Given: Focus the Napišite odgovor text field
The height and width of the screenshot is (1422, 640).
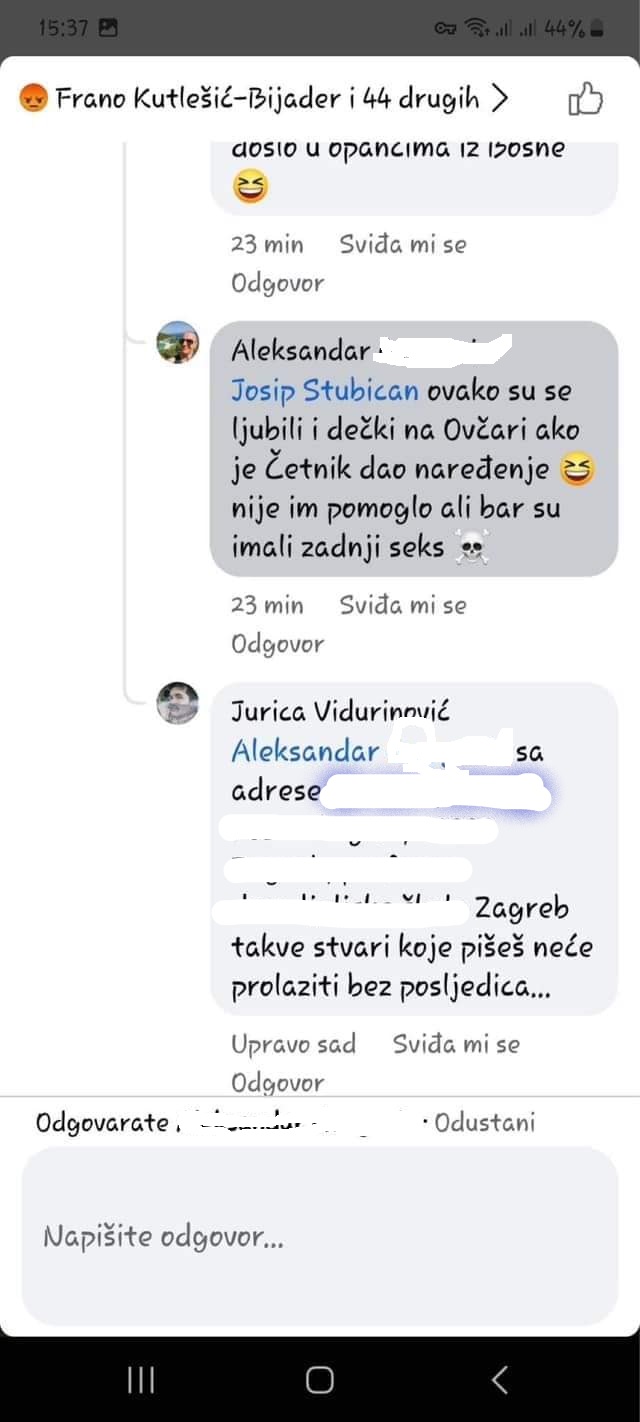Looking at the screenshot, I should pyautogui.click(x=320, y=1237).
